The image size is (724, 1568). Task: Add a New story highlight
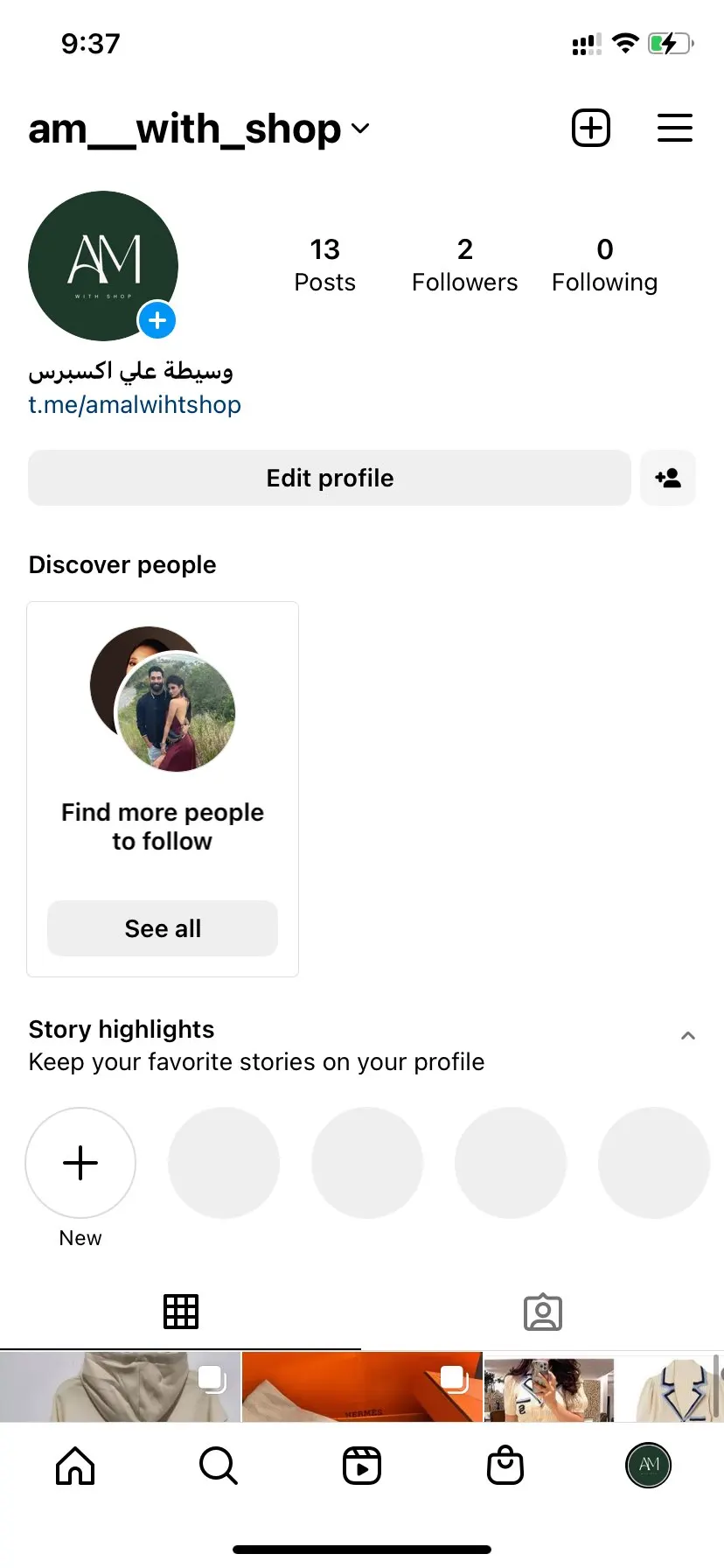point(80,1163)
